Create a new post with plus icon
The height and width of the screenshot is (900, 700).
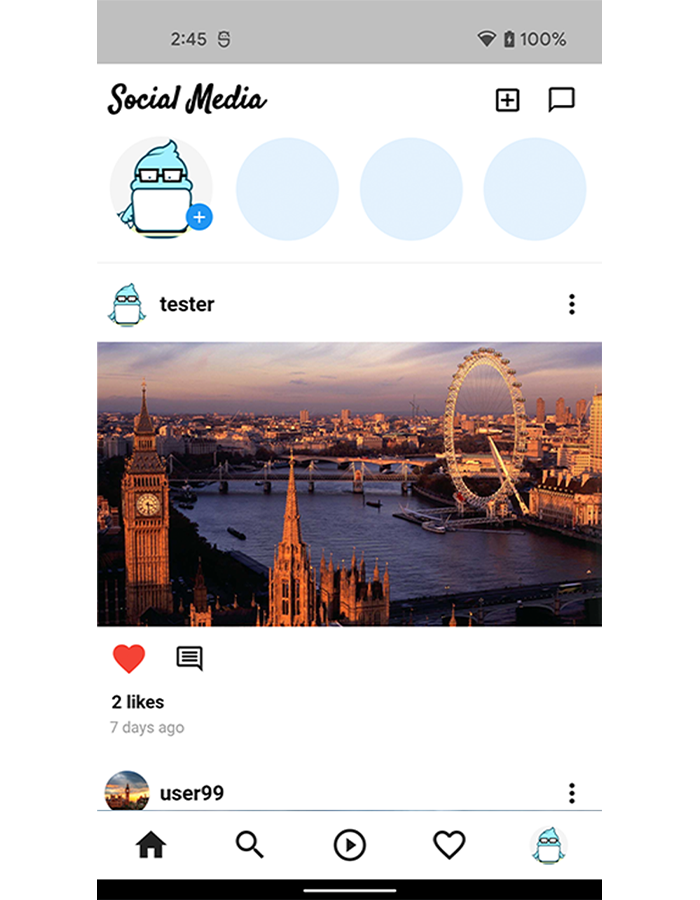(x=508, y=100)
